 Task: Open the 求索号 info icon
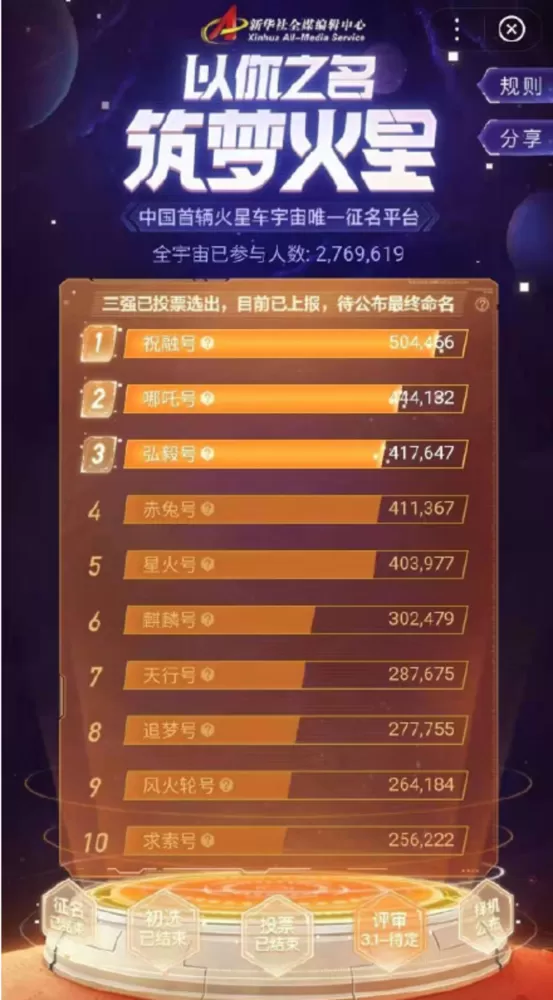pos(207,841)
